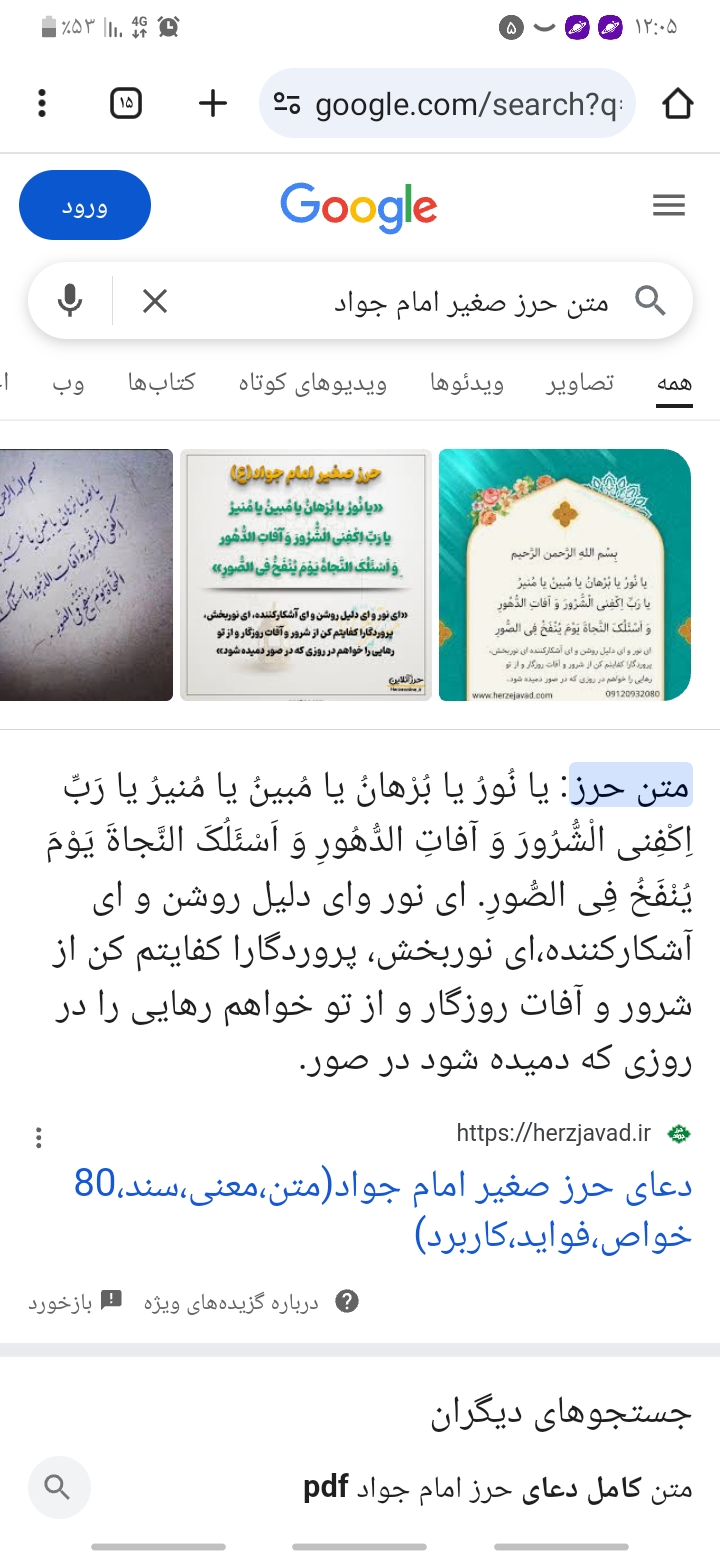Tap the search box with متن حرز صغیر
This screenshot has height=1560, width=720.
(x=450, y=300)
